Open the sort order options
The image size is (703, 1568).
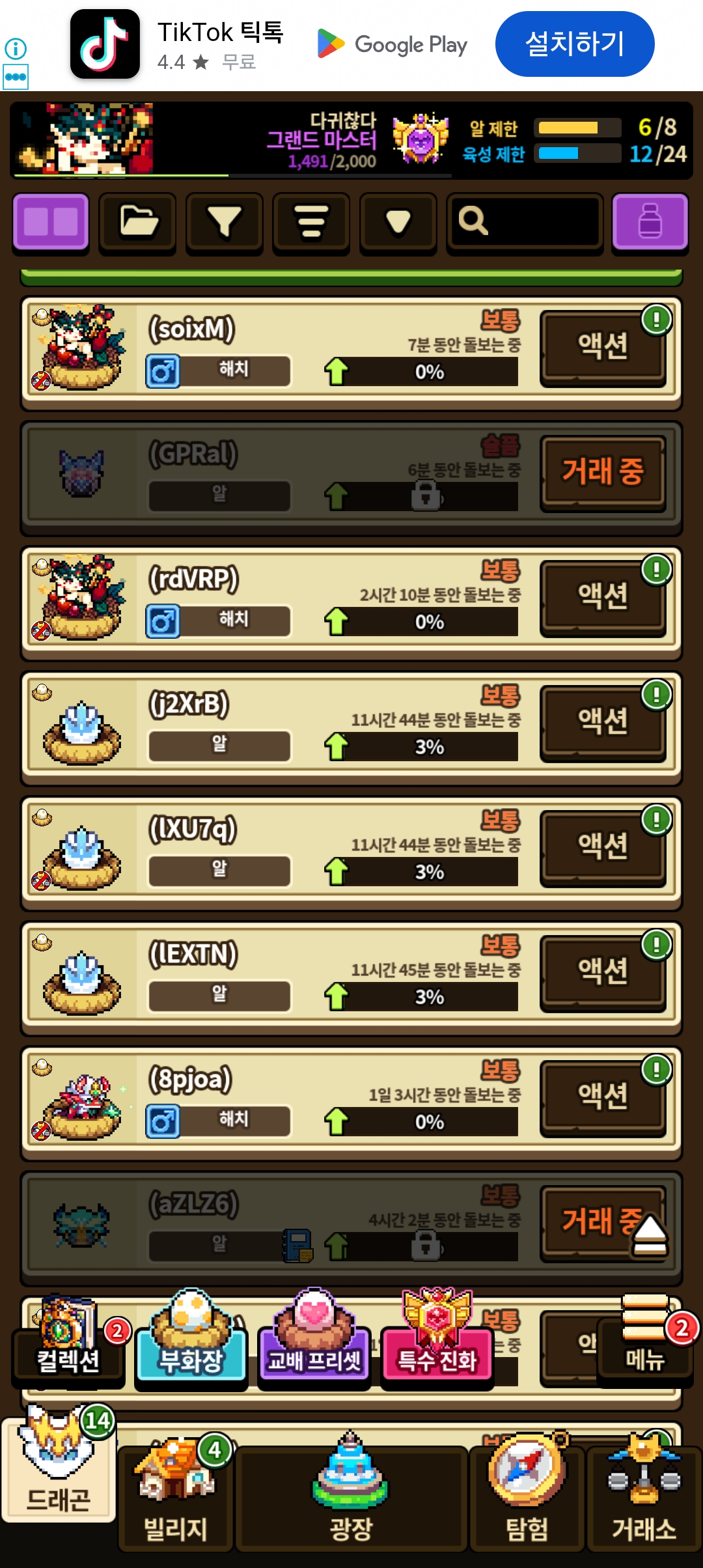click(311, 222)
